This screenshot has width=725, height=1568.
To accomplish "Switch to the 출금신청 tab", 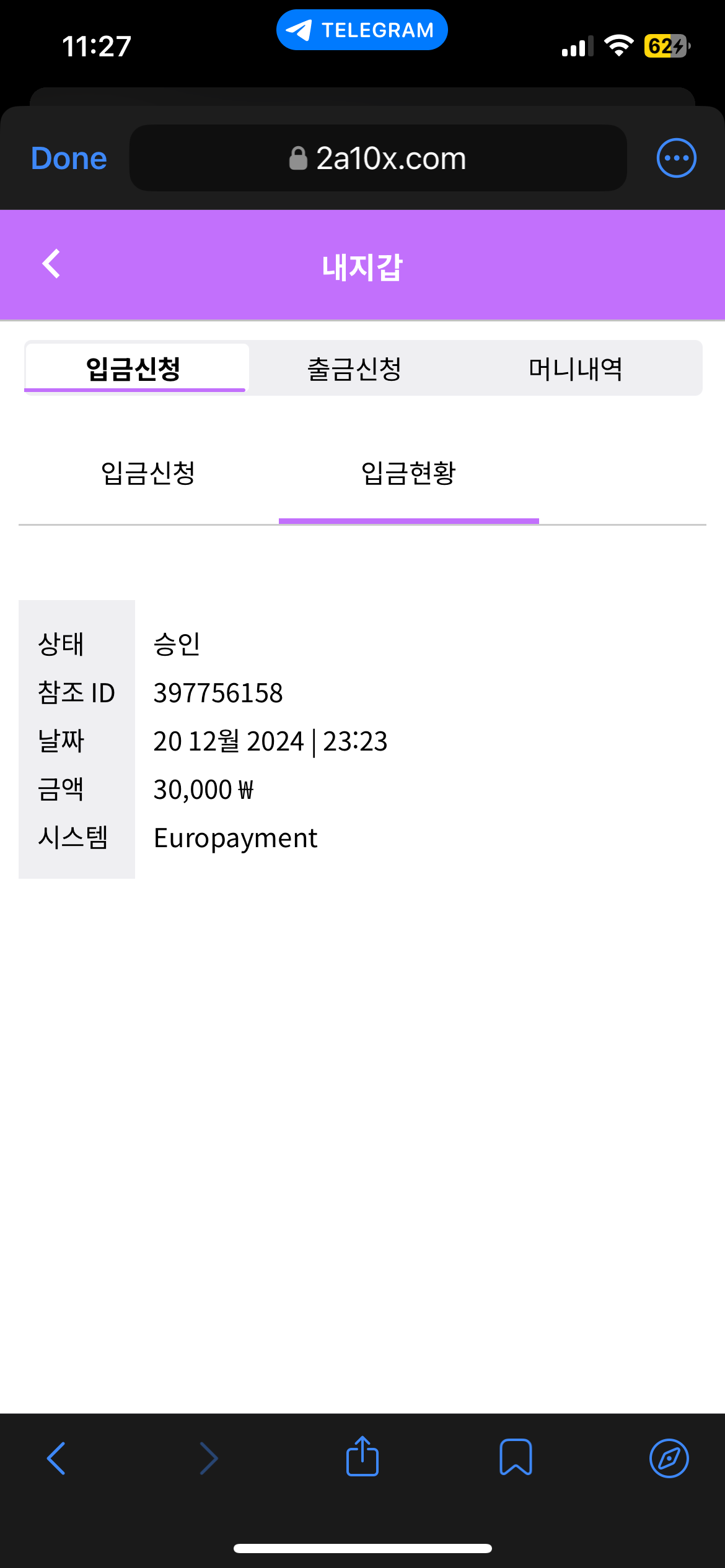I will click(x=354, y=368).
